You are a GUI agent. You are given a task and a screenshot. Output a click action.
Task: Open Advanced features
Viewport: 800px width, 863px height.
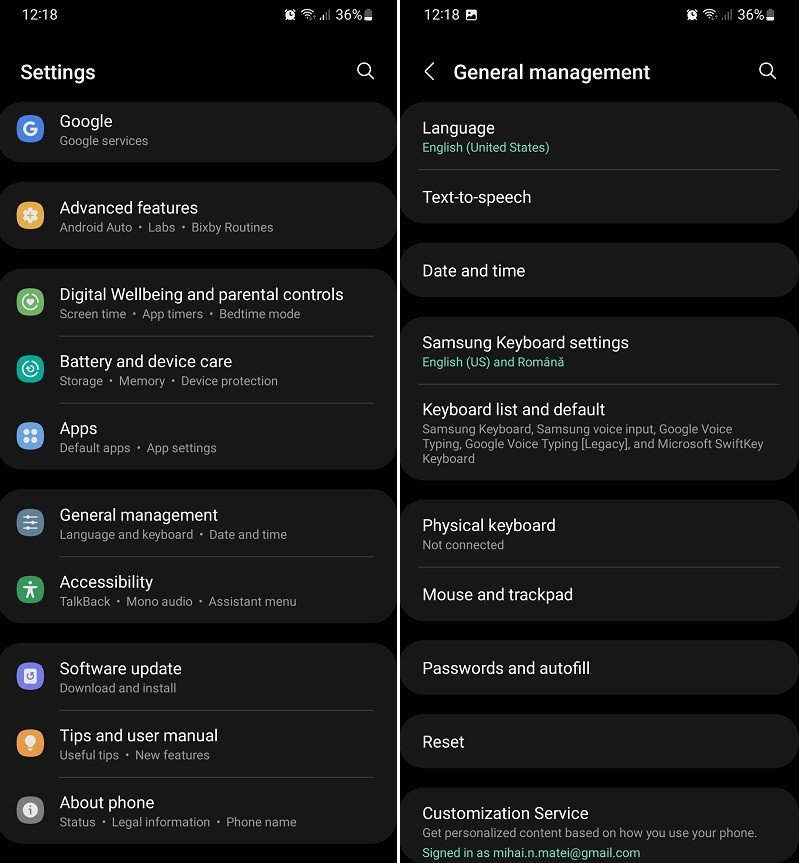pyautogui.click(x=198, y=216)
